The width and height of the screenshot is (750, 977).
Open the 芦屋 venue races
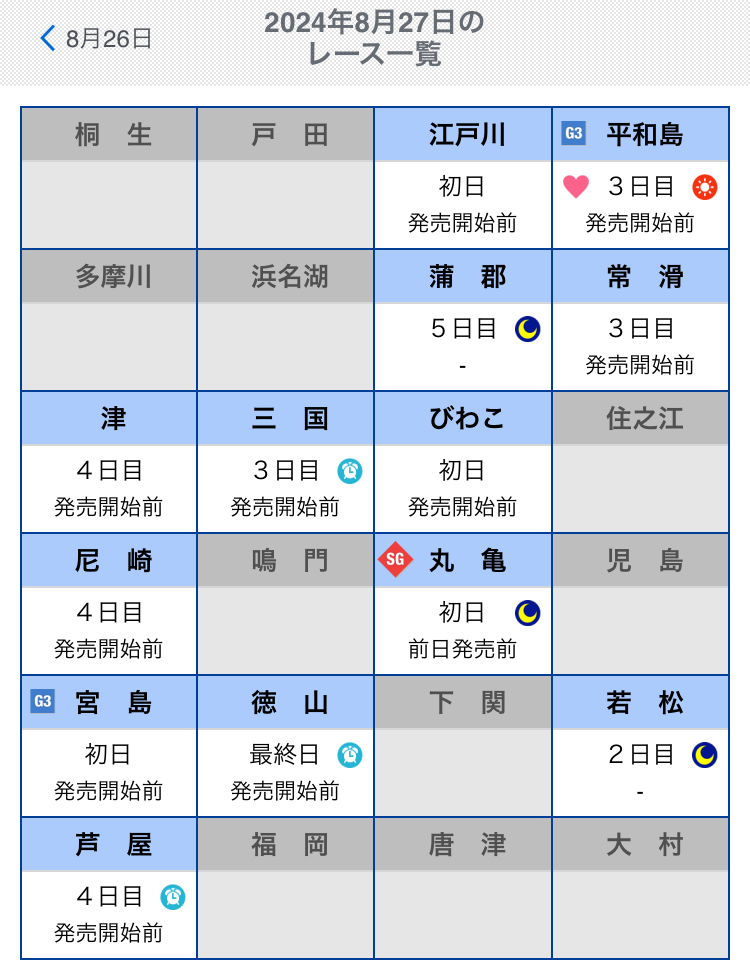click(109, 914)
